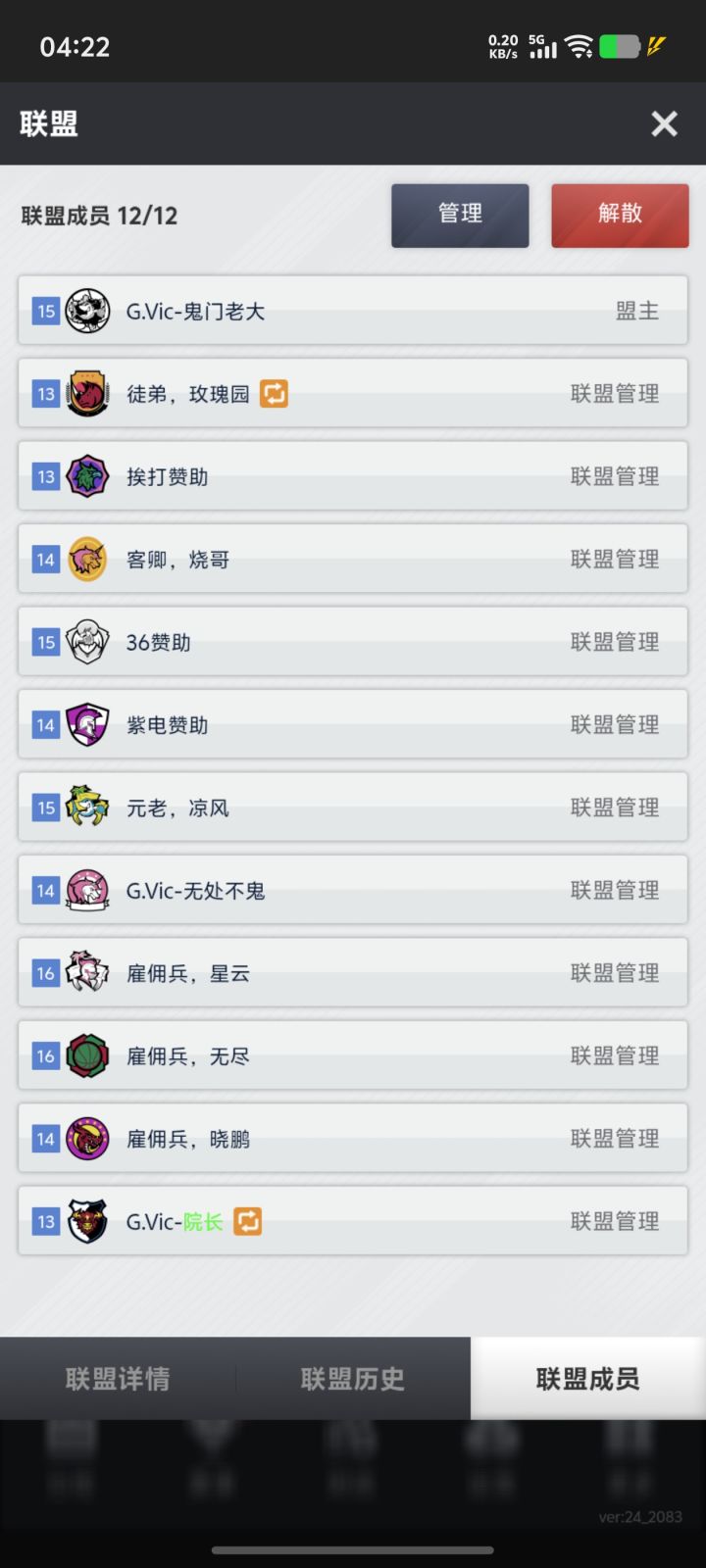Tap the orange swap icon beside G.Vic-院长
This screenshot has width=706, height=1568.
(x=247, y=1221)
